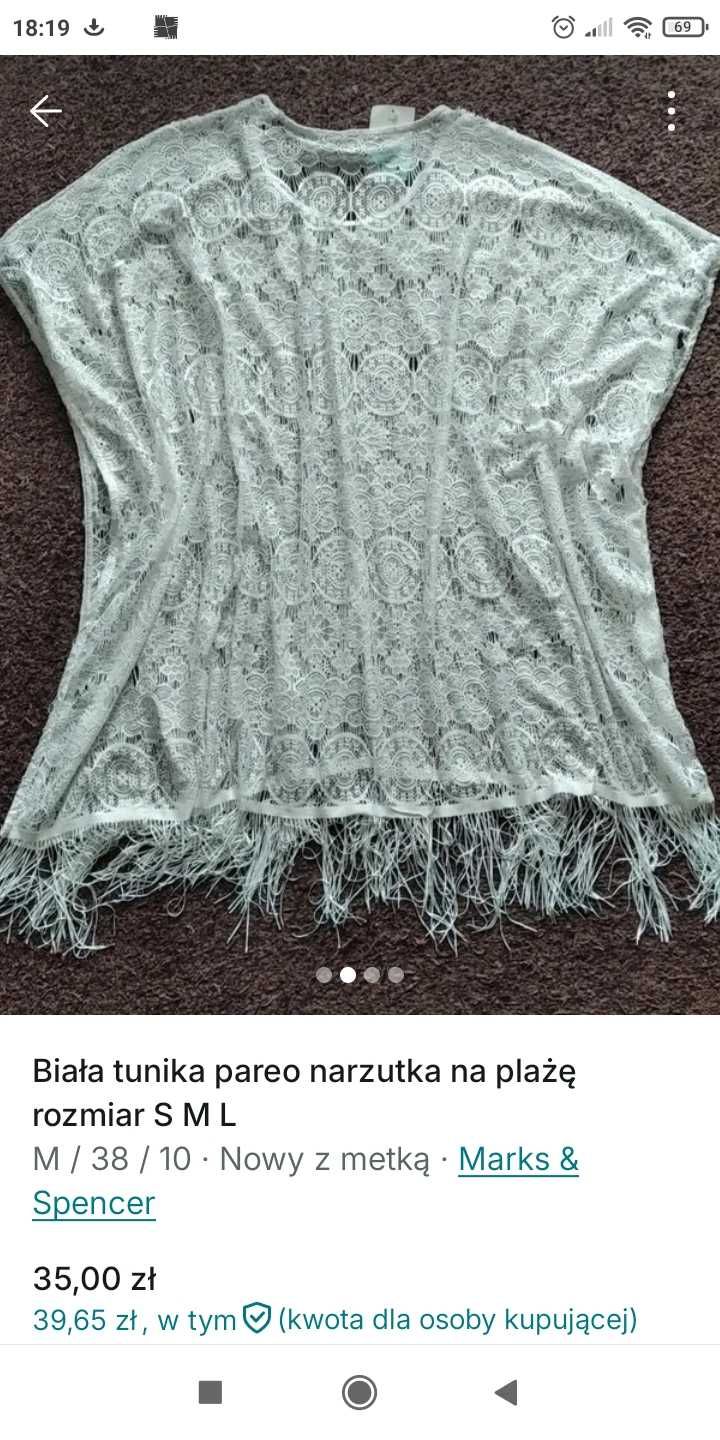720x1440 pixels.
Task: Go back using the top arrow
Action: (x=46, y=111)
